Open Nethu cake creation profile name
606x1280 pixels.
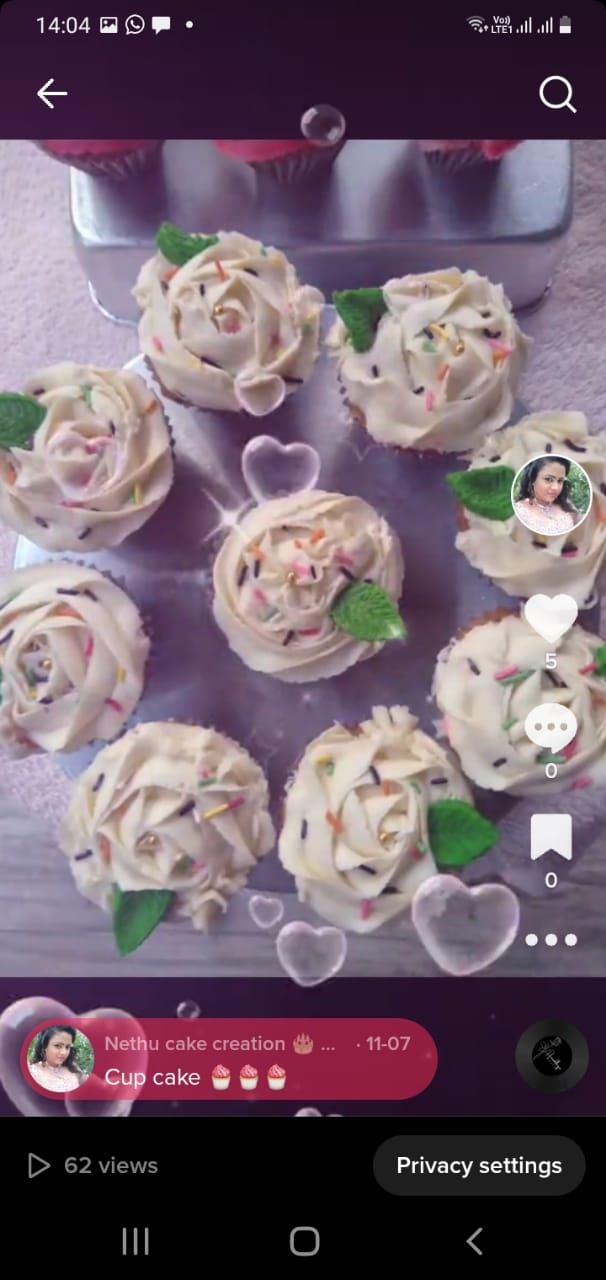209,1043
